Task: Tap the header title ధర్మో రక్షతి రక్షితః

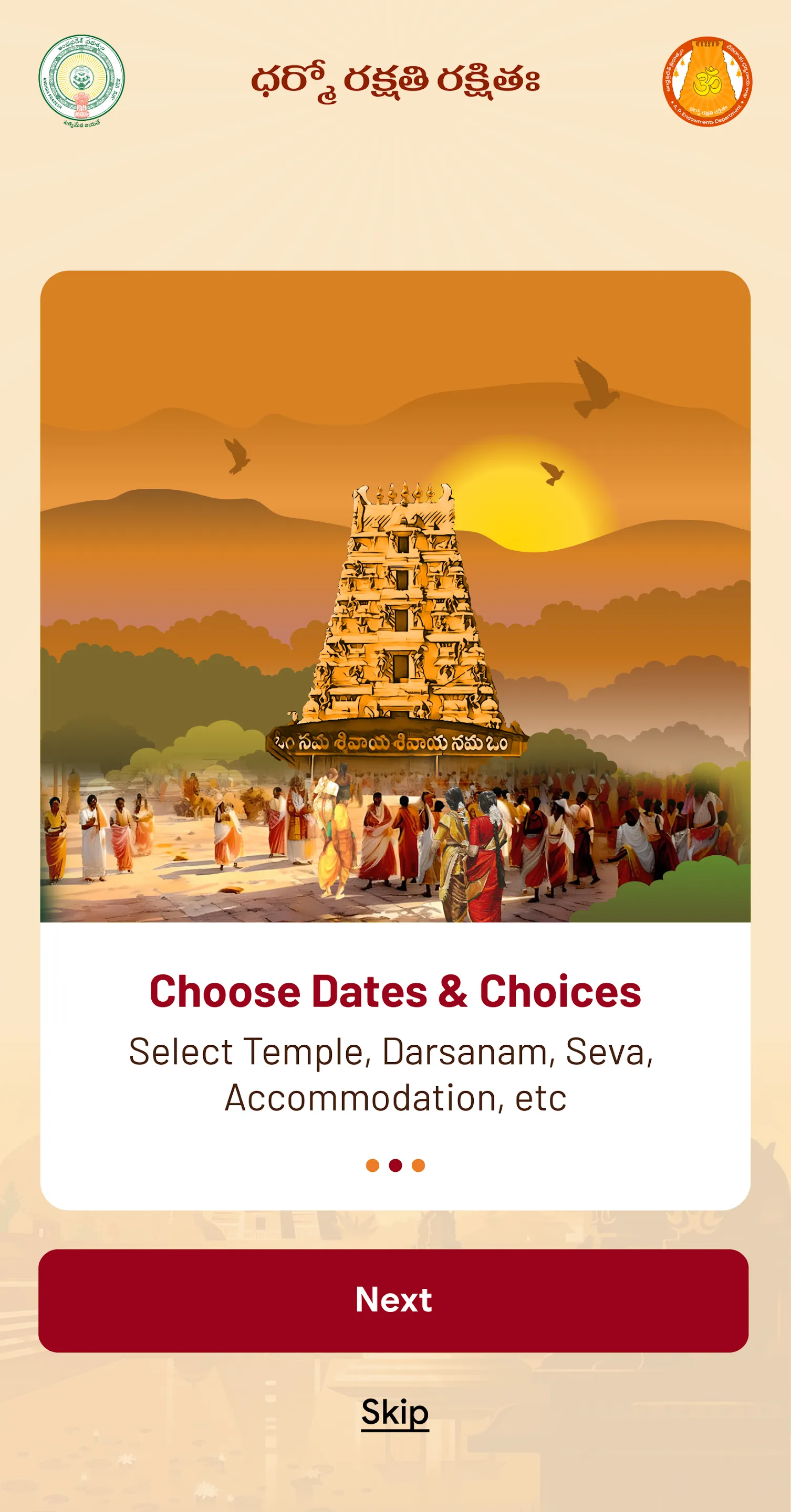Action: [x=395, y=79]
